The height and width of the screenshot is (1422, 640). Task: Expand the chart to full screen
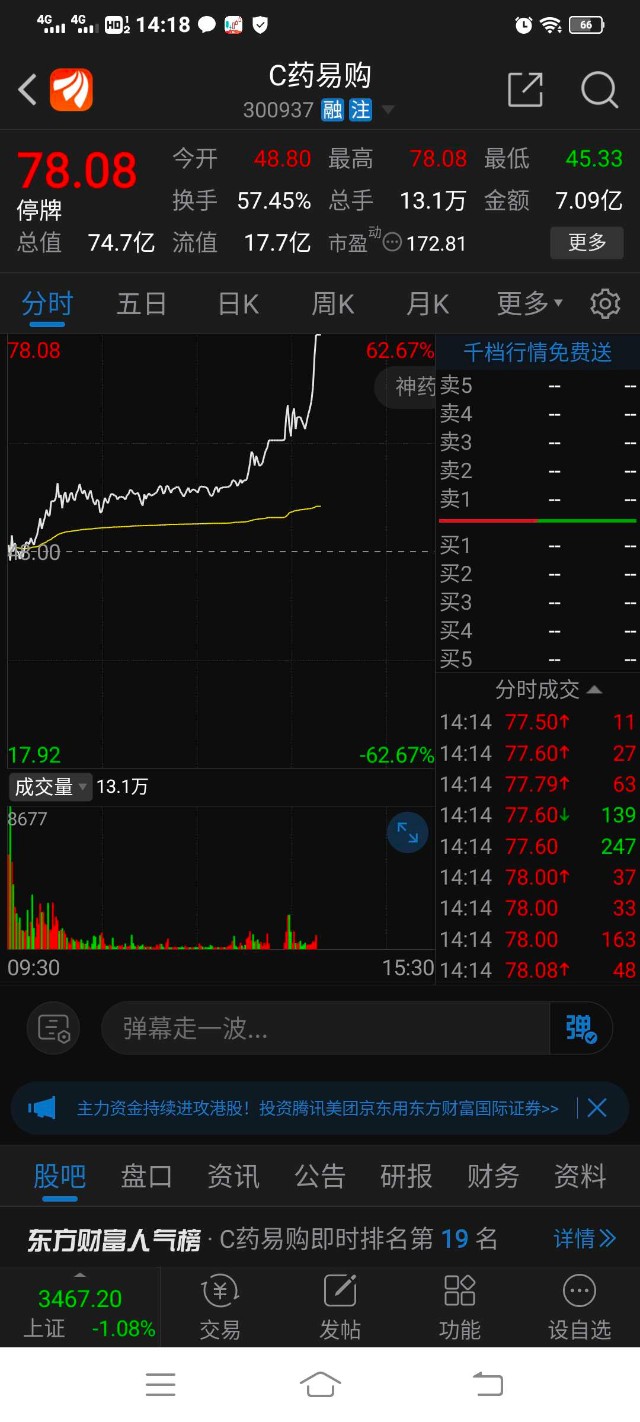pos(408,832)
